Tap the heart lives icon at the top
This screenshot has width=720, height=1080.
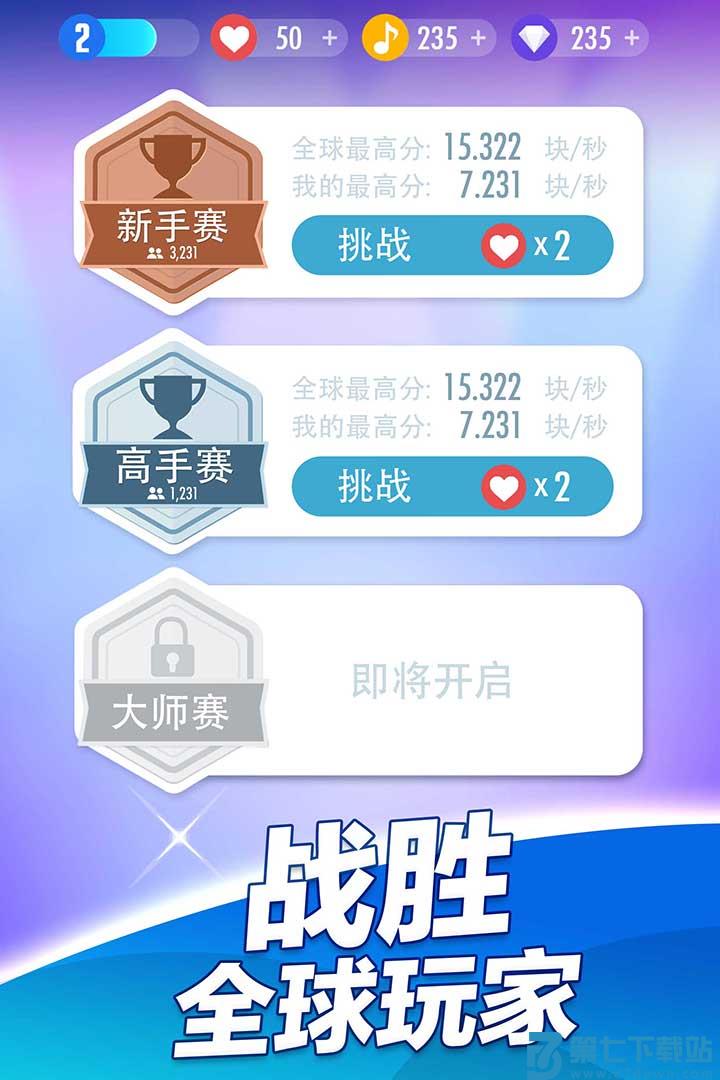click(233, 39)
